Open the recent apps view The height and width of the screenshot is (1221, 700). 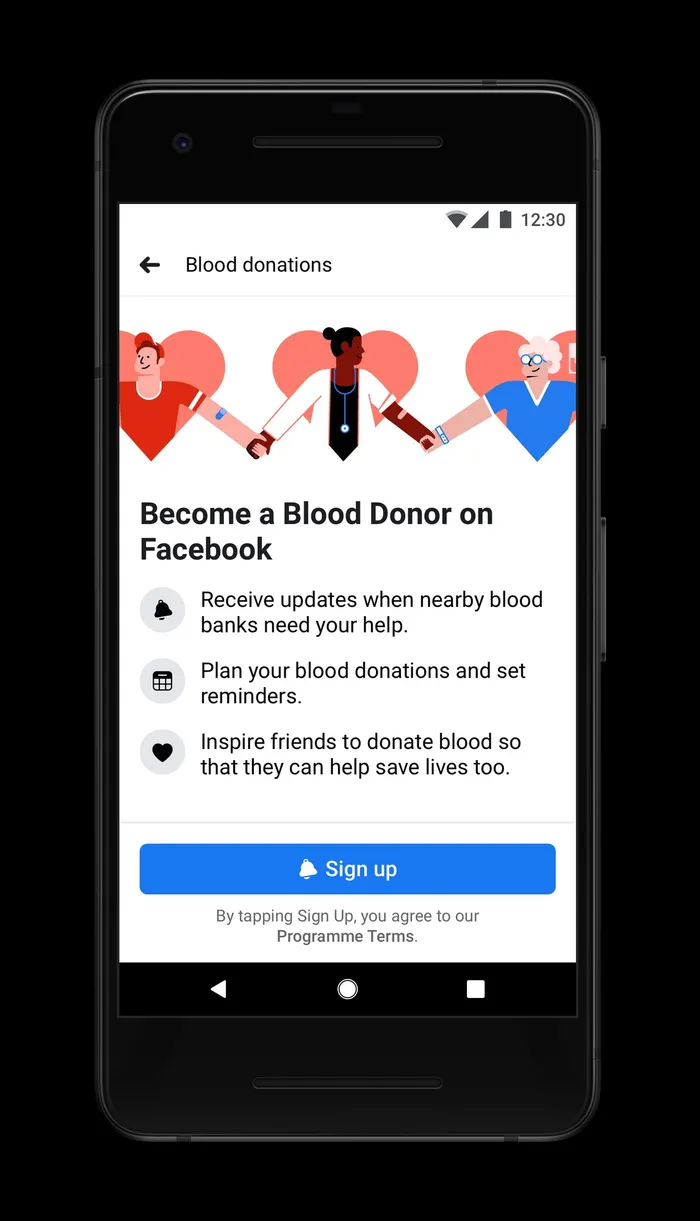pos(476,989)
